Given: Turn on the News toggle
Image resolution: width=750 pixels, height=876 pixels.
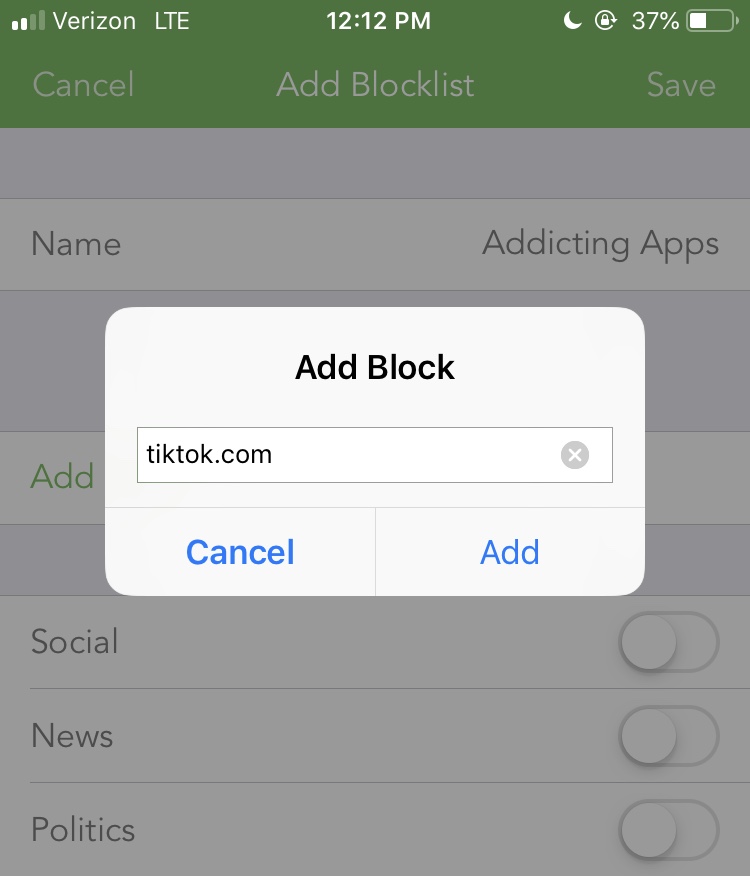Looking at the screenshot, I should [x=668, y=736].
